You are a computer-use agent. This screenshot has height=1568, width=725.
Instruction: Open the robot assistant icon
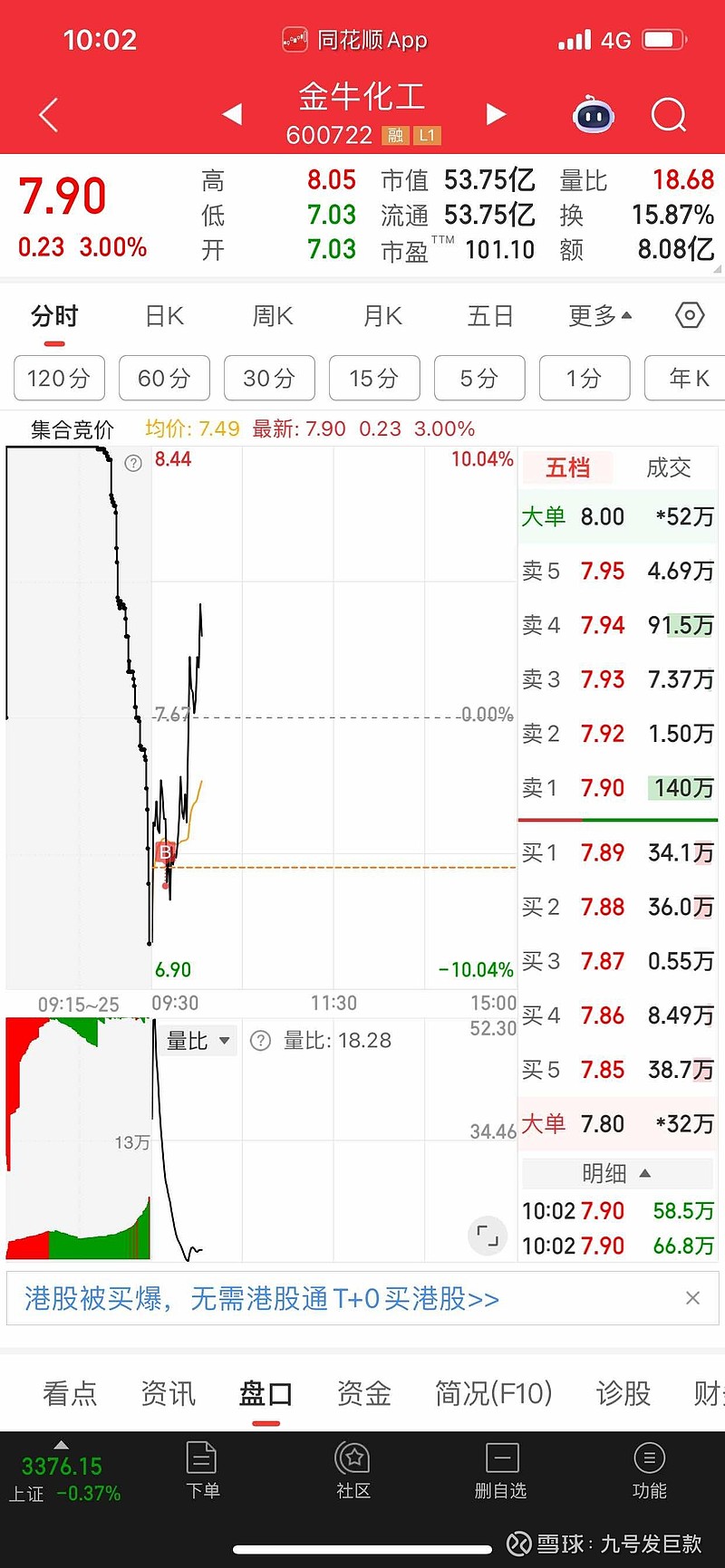[594, 115]
